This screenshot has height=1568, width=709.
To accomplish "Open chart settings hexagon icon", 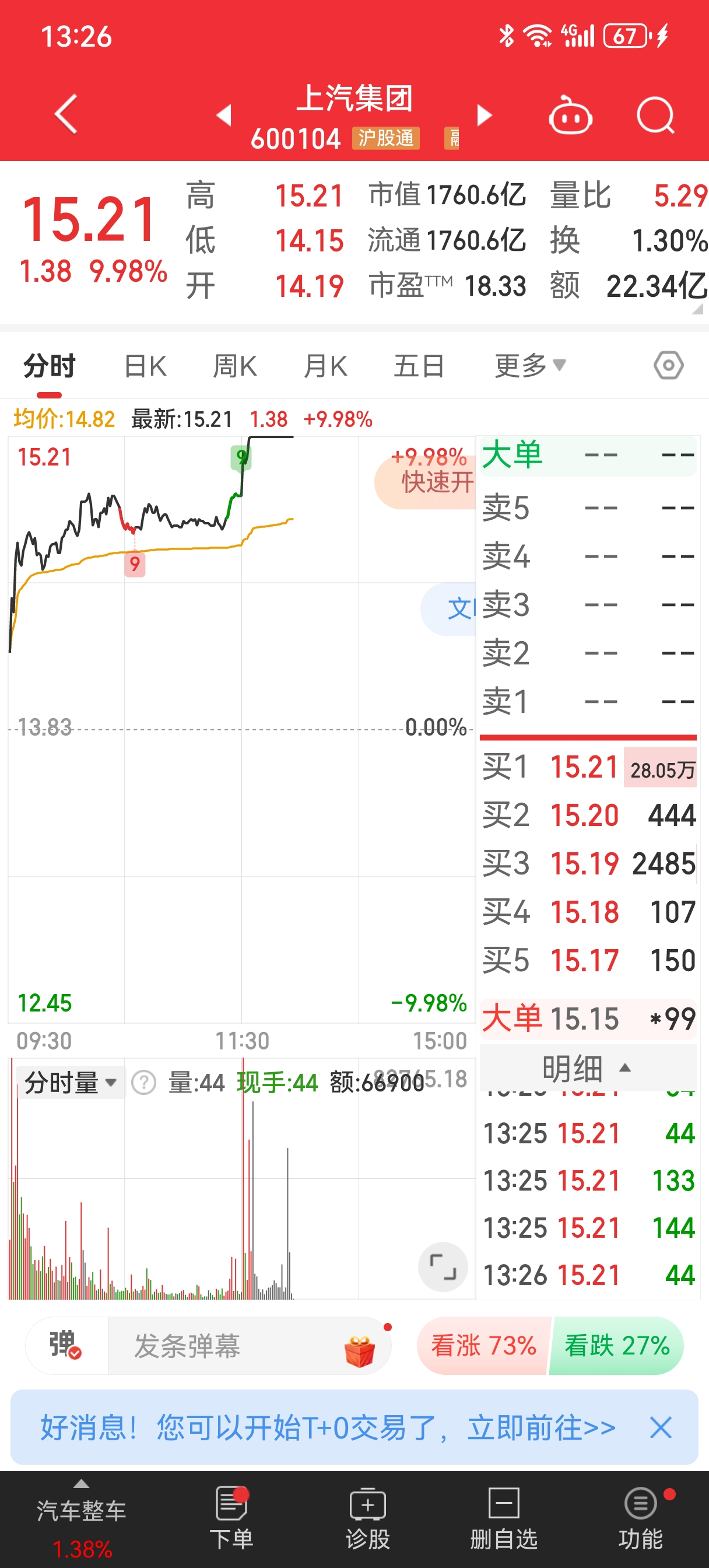I will tap(668, 366).
